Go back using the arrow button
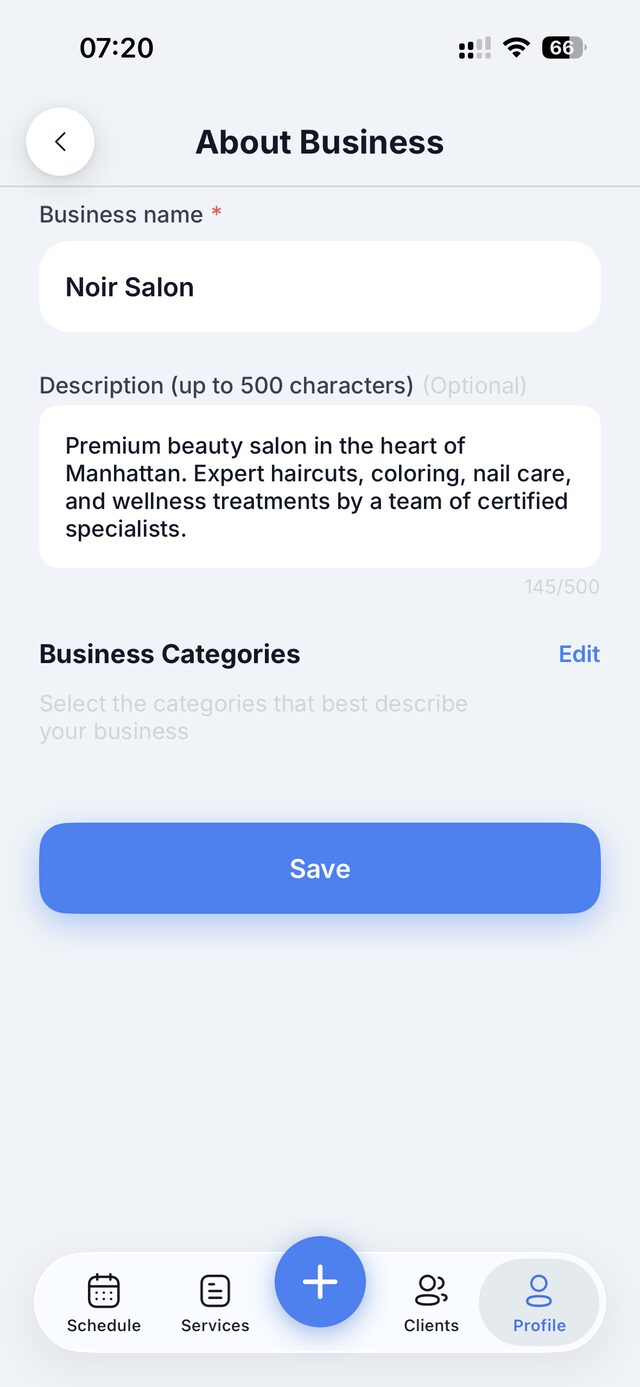The width and height of the screenshot is (640, 1387). click(60, 142)
